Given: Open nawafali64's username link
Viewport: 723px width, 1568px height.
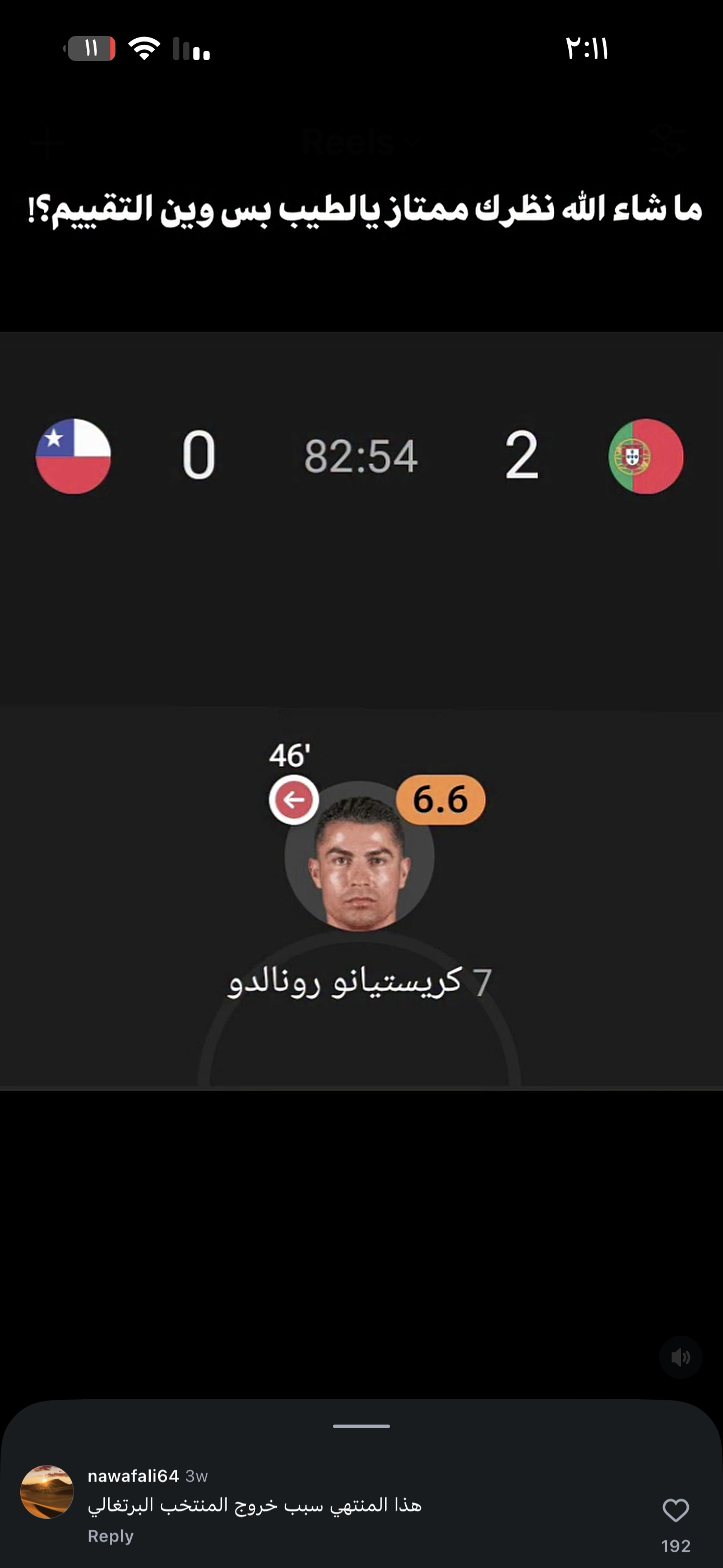Looking at the screenshot, I should pyautogui.click(x=133, y=1476).
